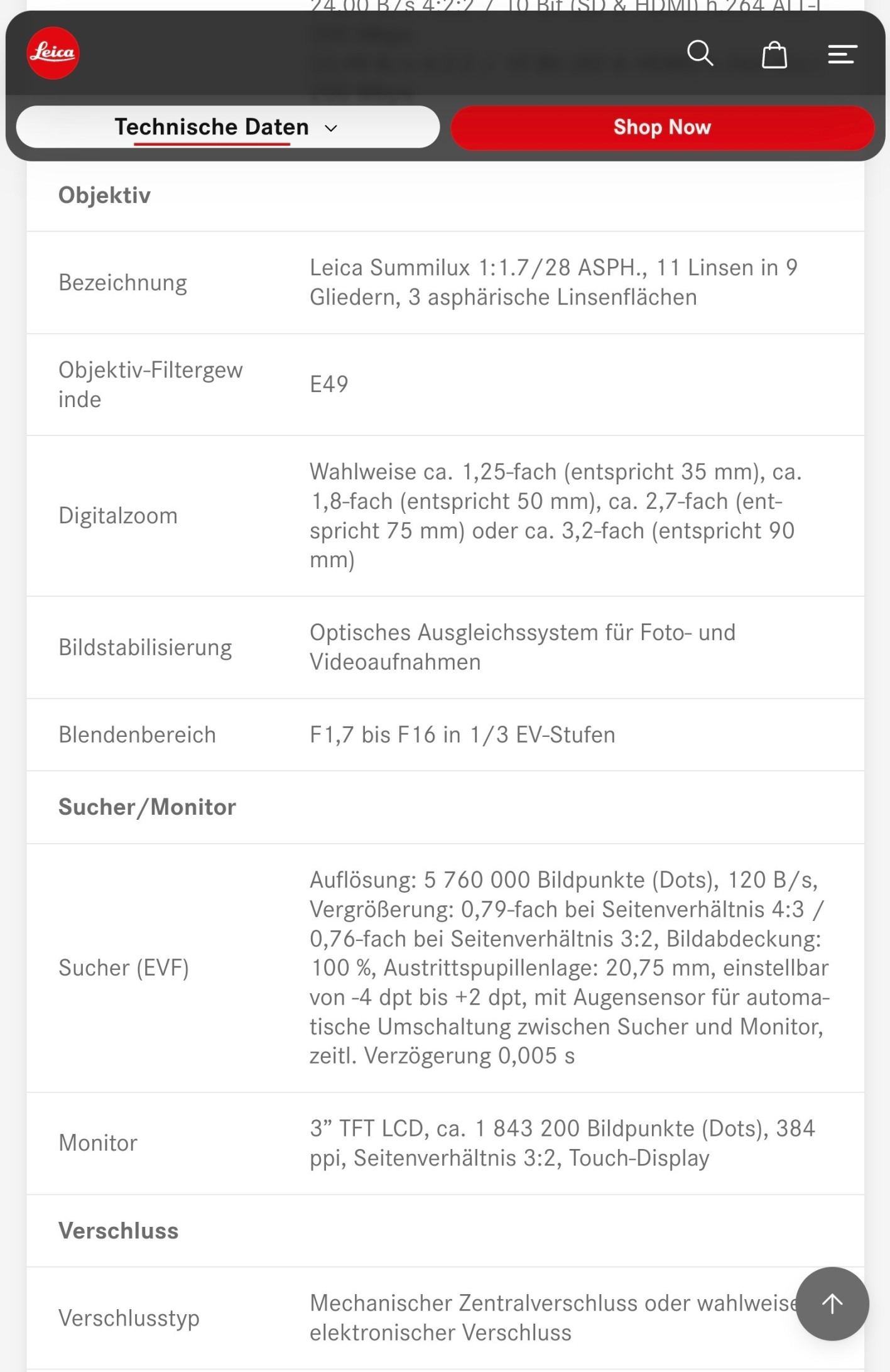Screen dimensions: 890x1372
Task: Go to the Leica home logo
Action: coord(53,53)
